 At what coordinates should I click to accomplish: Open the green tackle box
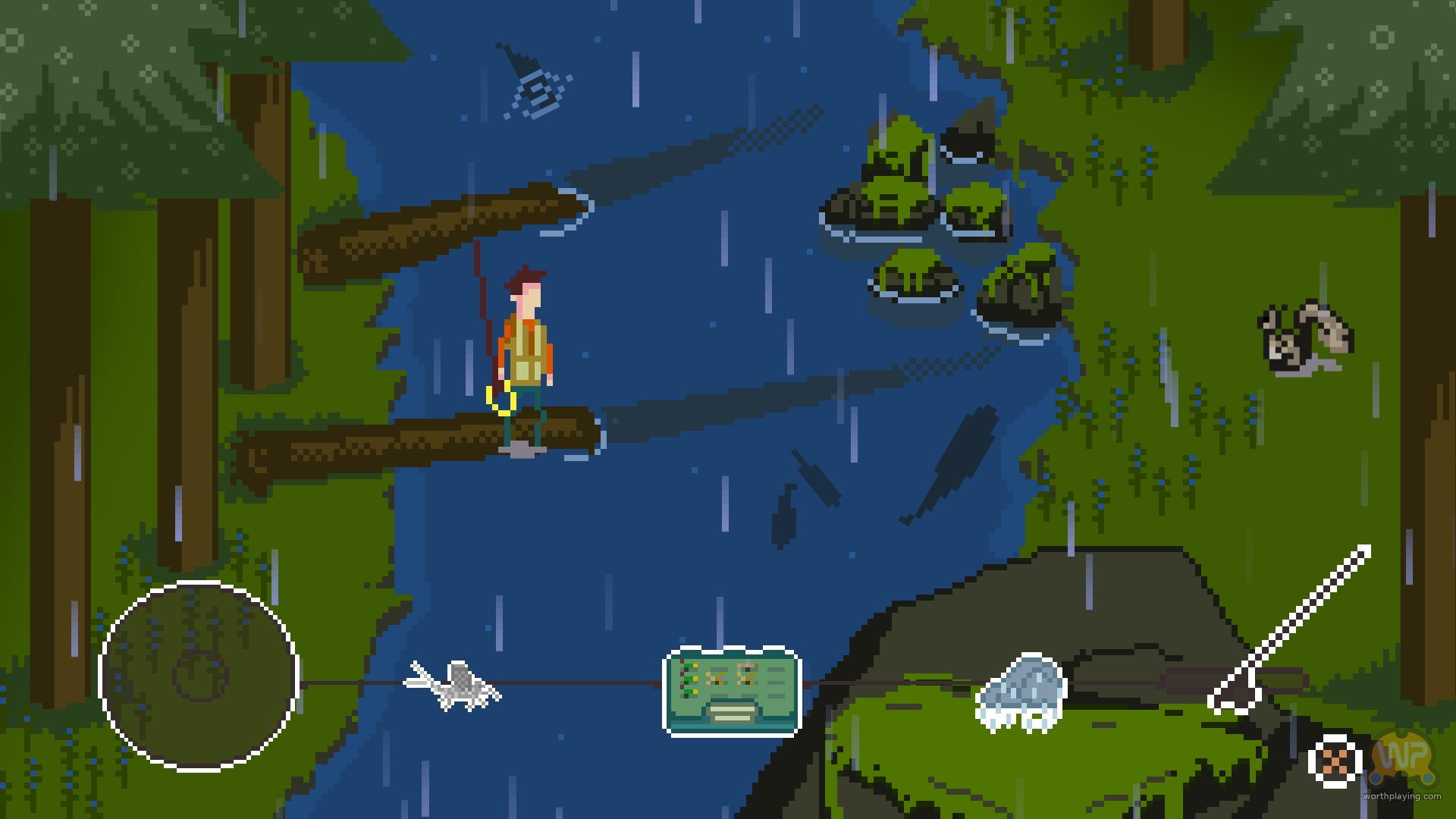732,691
